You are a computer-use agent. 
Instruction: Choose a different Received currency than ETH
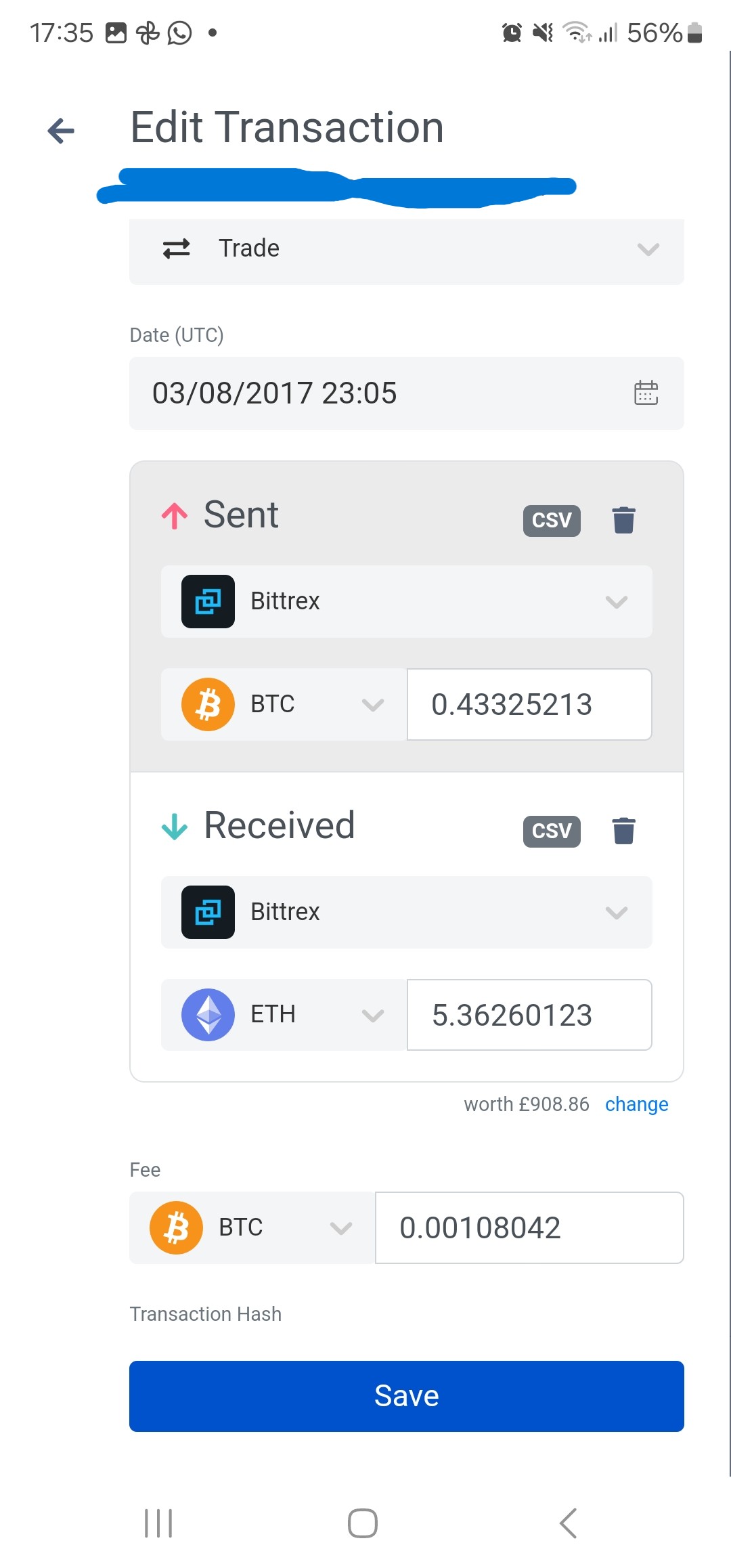pos(284,1015)
